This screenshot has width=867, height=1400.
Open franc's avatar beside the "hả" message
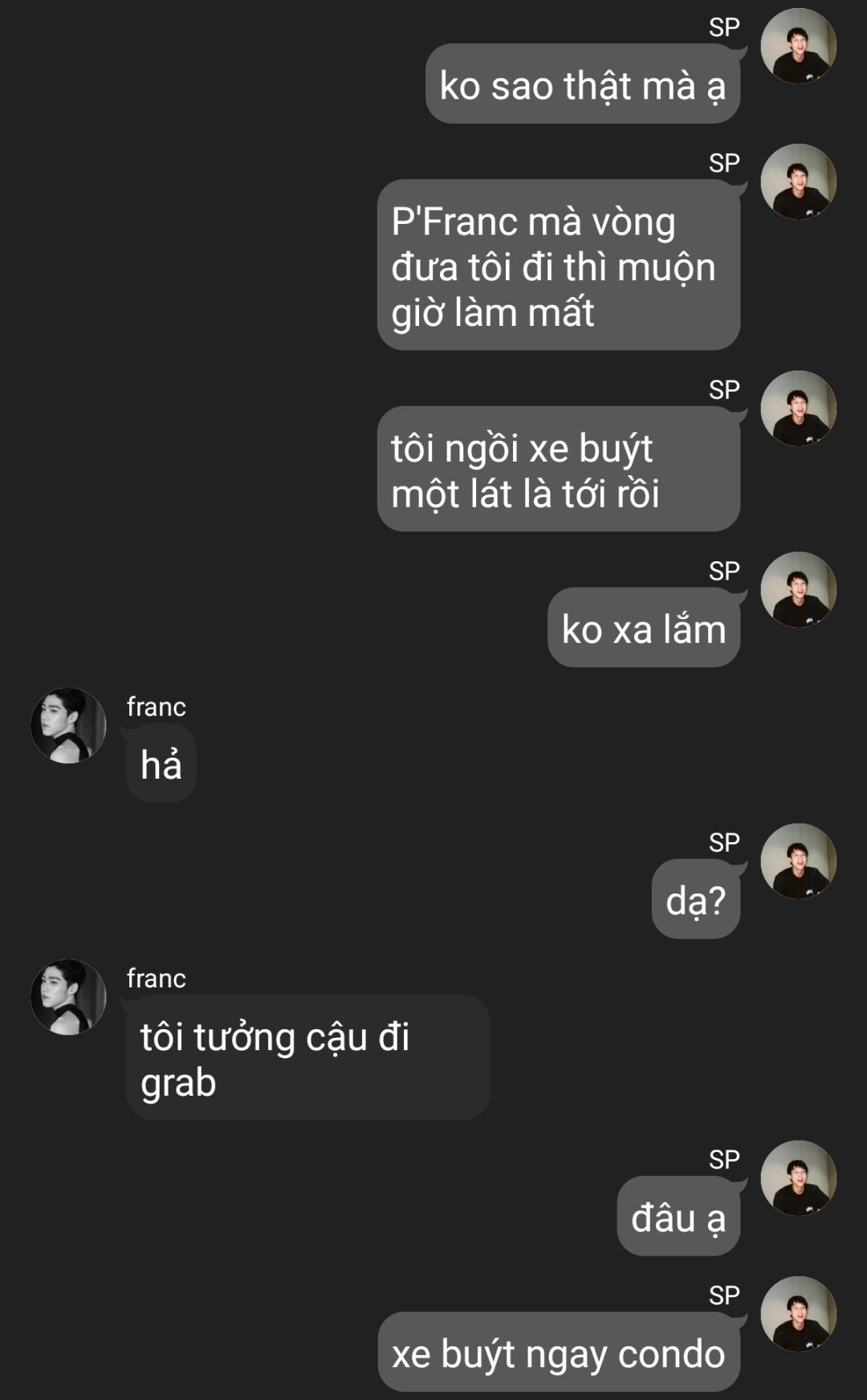pyautogui.click(x=68, y=726)
